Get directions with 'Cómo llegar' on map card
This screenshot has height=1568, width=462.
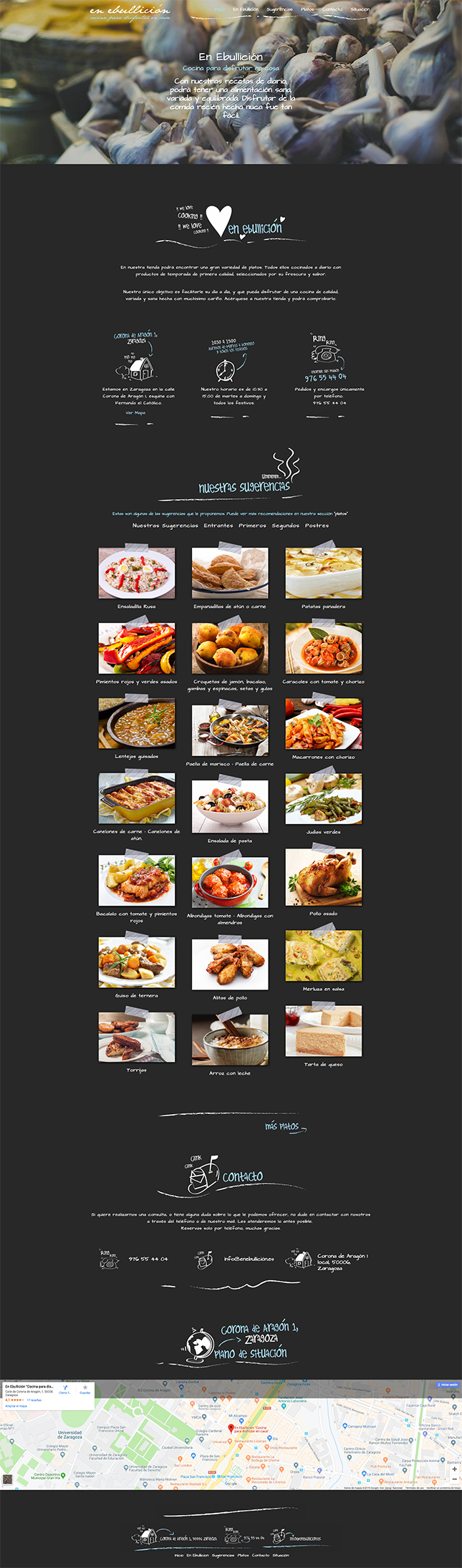click(64, 1390)
